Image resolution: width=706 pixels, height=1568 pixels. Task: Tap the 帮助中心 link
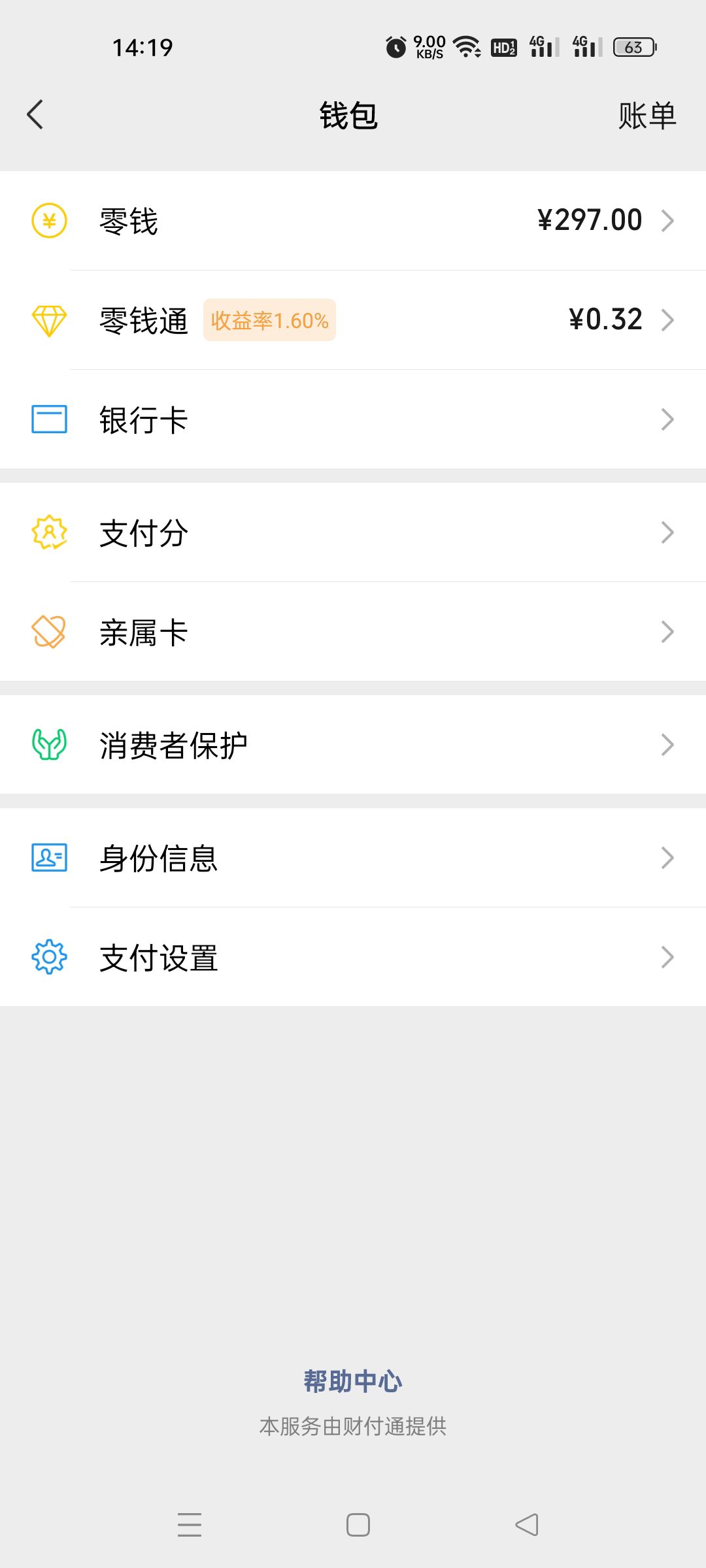[353, 1381]
